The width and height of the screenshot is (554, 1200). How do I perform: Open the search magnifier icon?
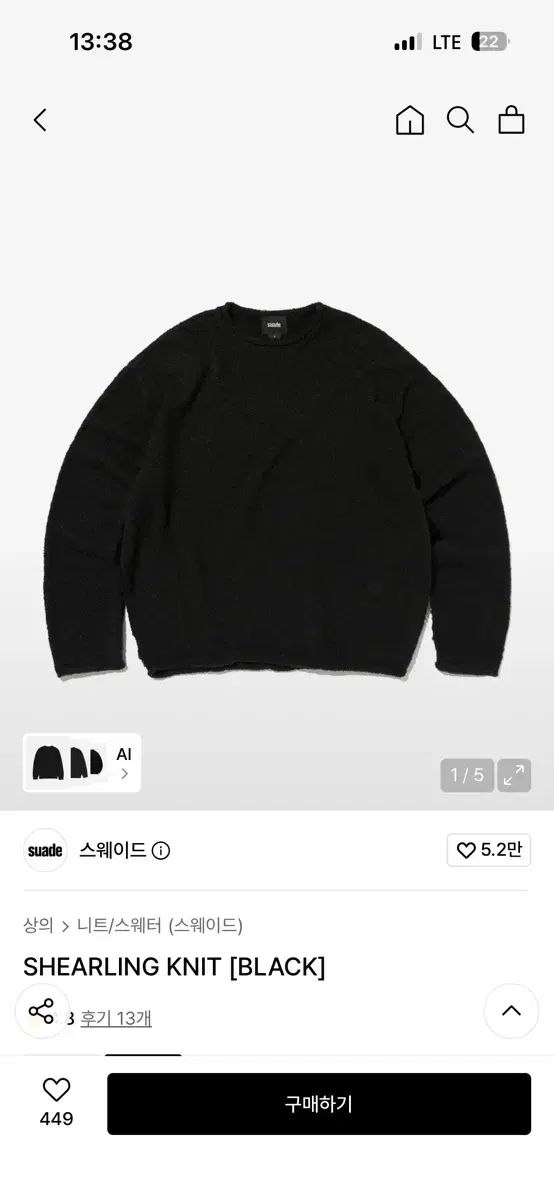(460, 120)
